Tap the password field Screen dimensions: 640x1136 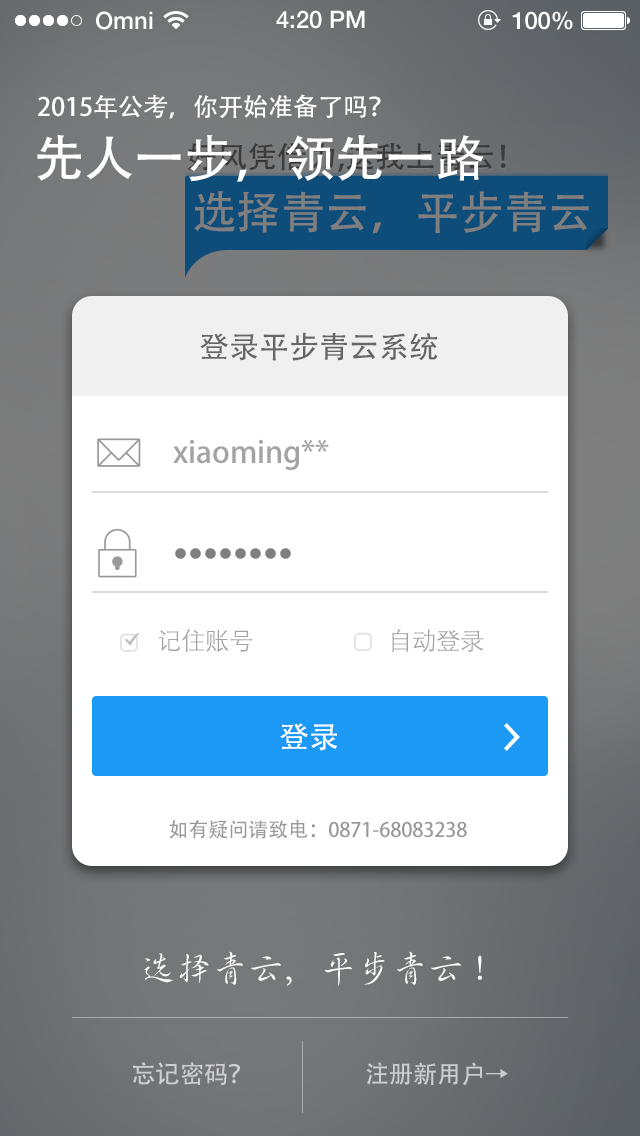pyautogui.click(x=320, y=554)
